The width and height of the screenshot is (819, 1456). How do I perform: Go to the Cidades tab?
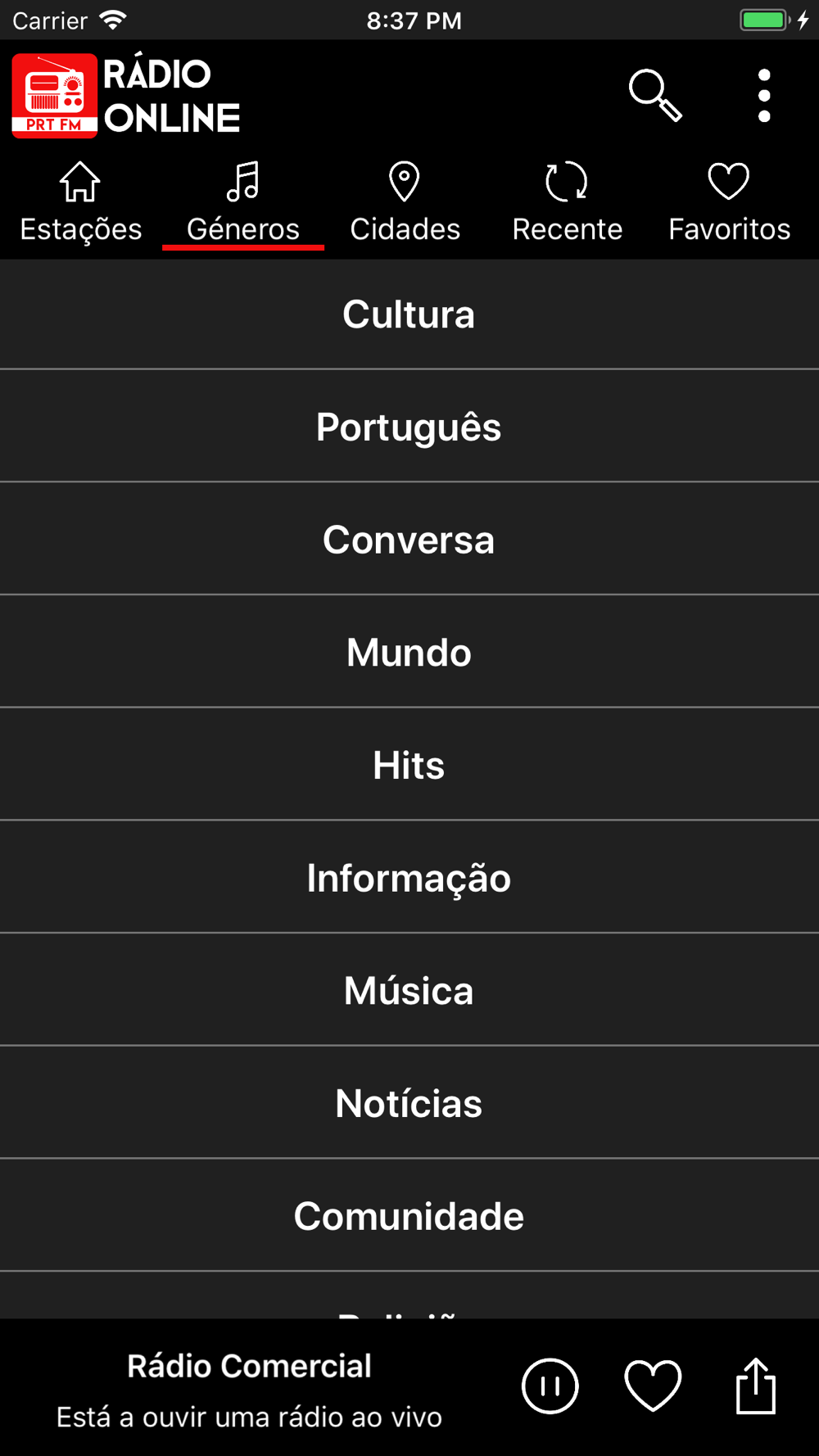click(405, 204)
